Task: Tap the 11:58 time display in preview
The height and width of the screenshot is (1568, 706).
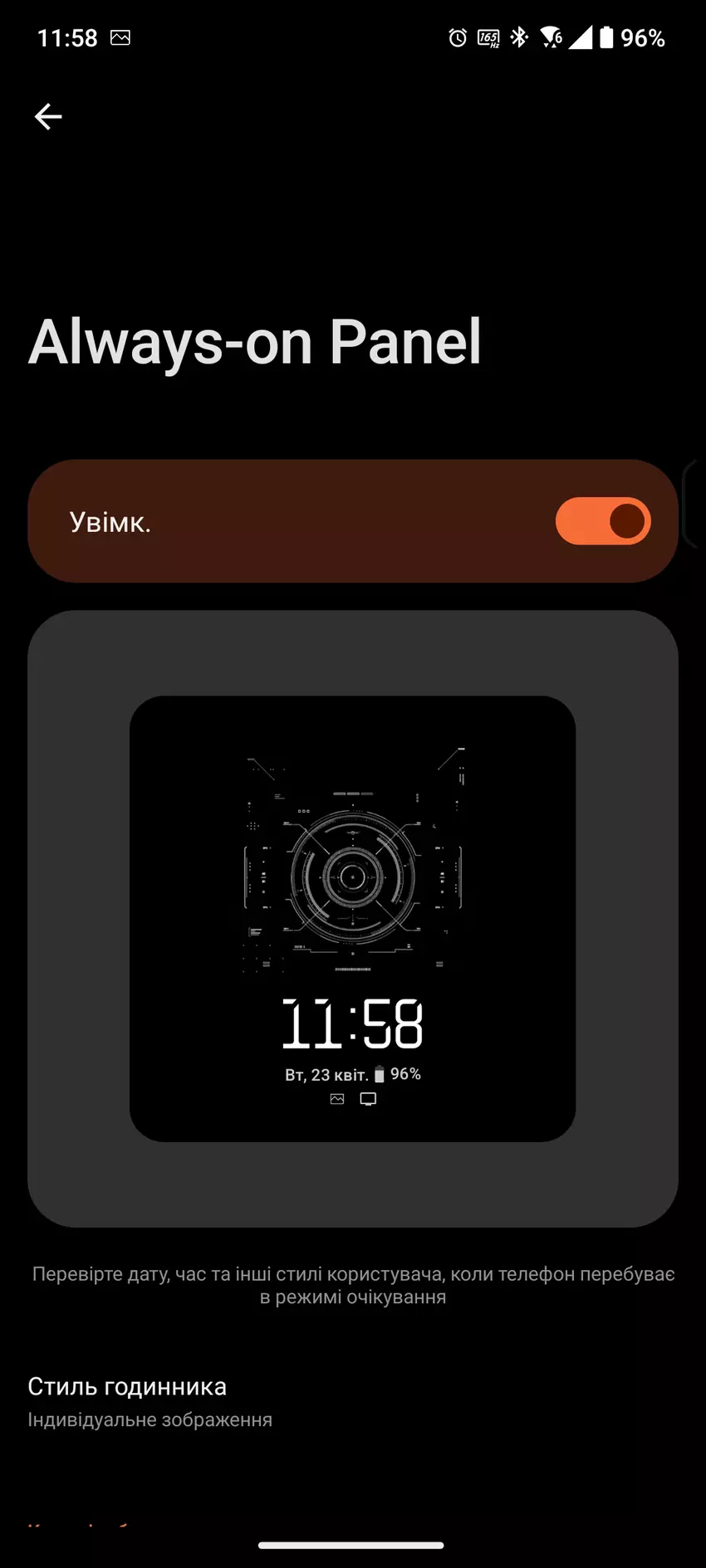Action: pos(352,1023)
